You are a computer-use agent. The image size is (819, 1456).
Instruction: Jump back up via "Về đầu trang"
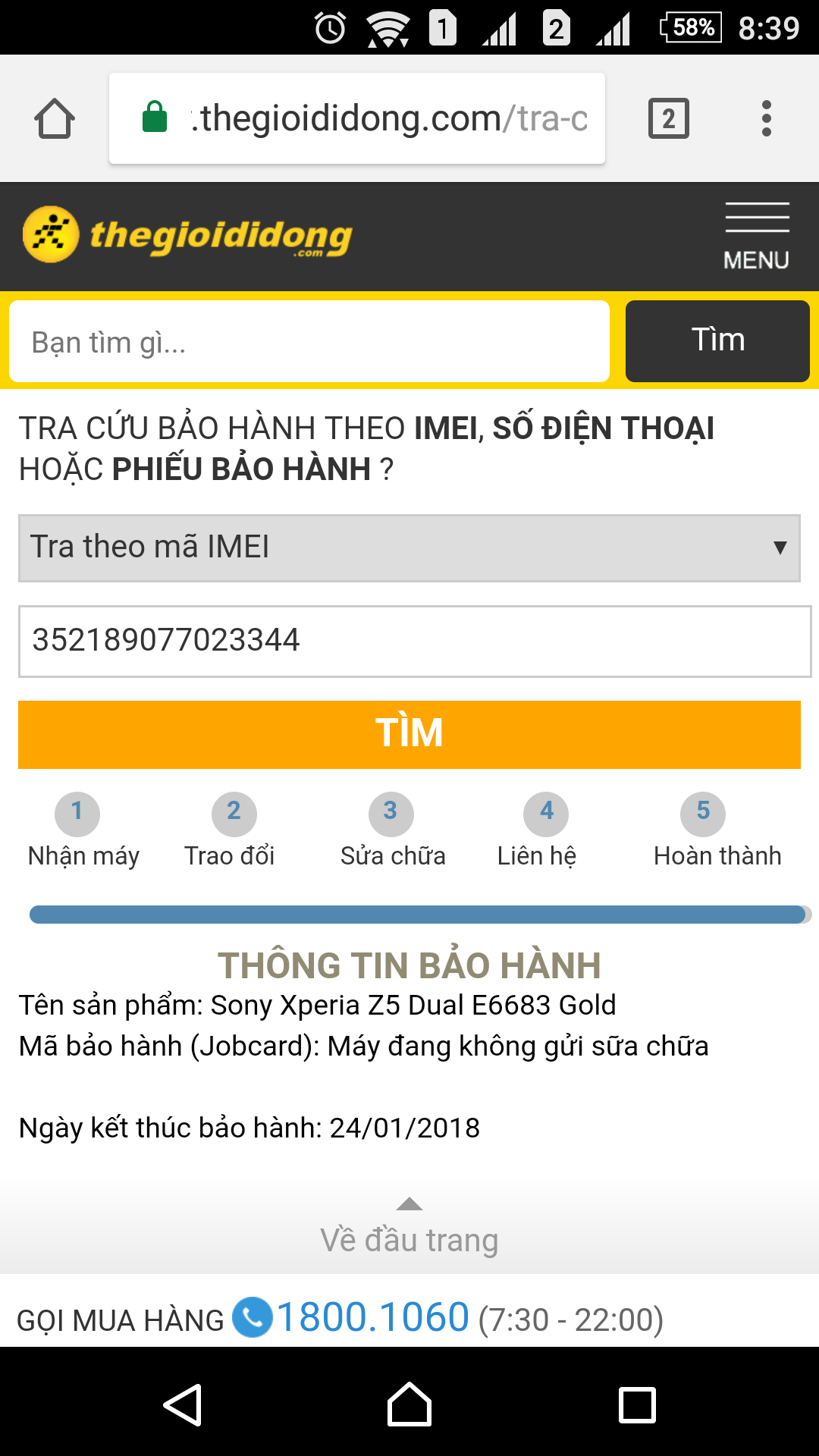click(x=409, y=1228)
